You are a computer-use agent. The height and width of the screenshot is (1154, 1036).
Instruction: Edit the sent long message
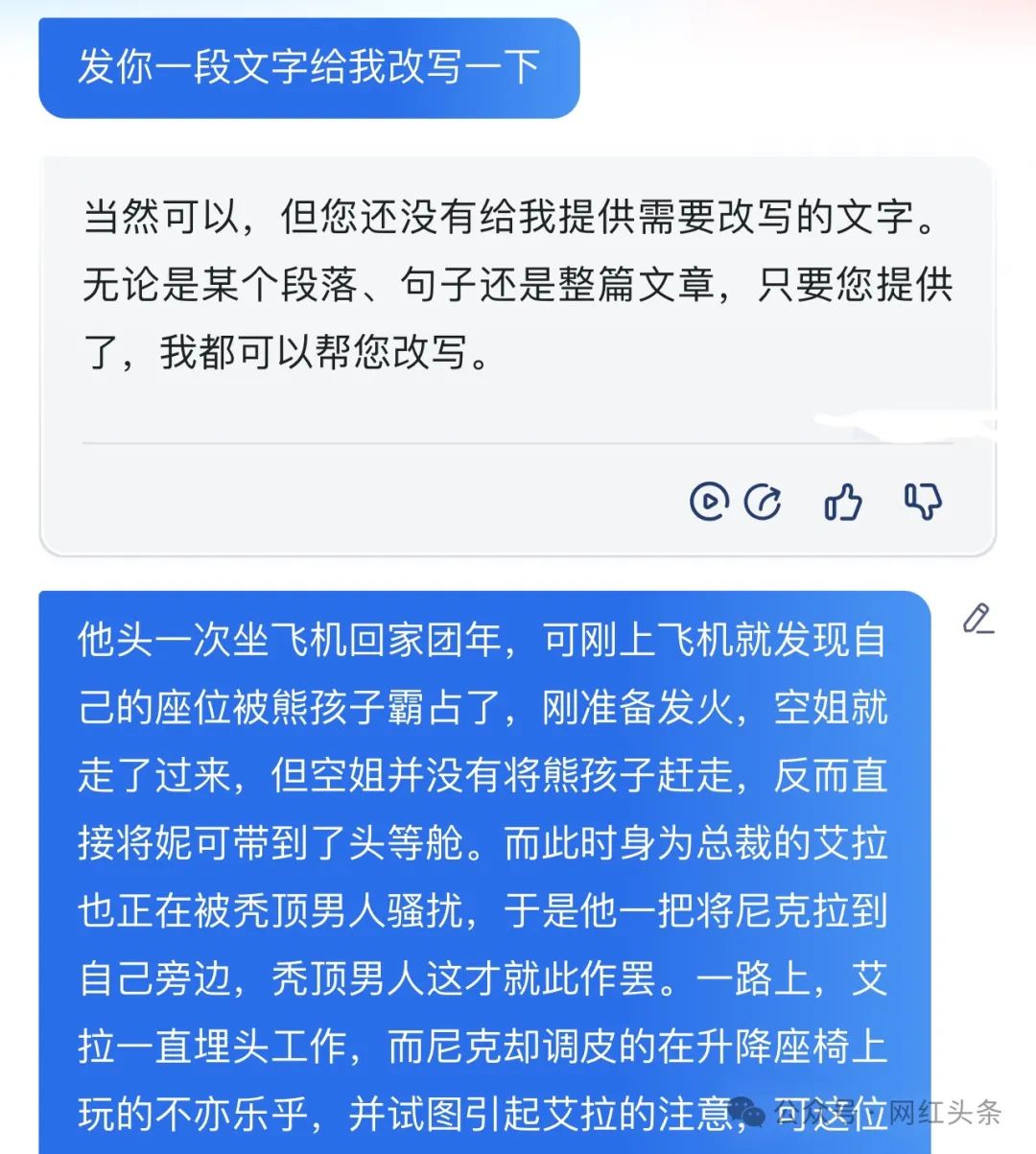click(977, 619)
